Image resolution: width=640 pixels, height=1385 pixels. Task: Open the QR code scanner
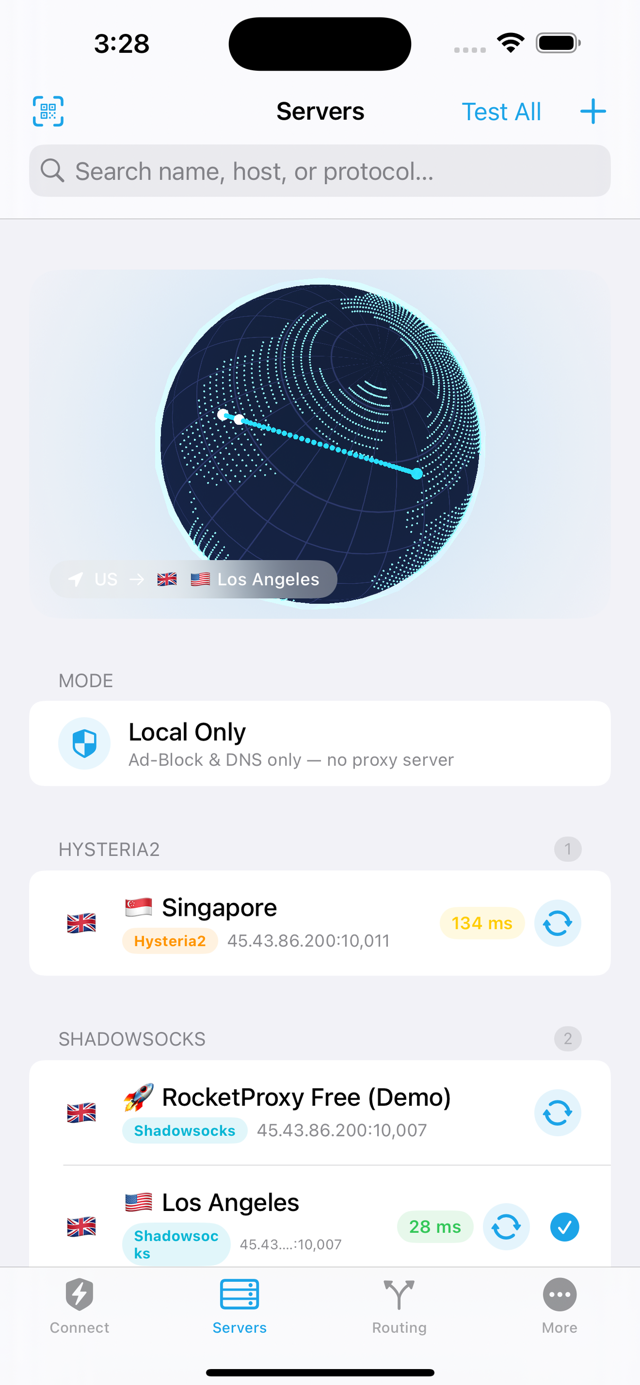[48, 111]
